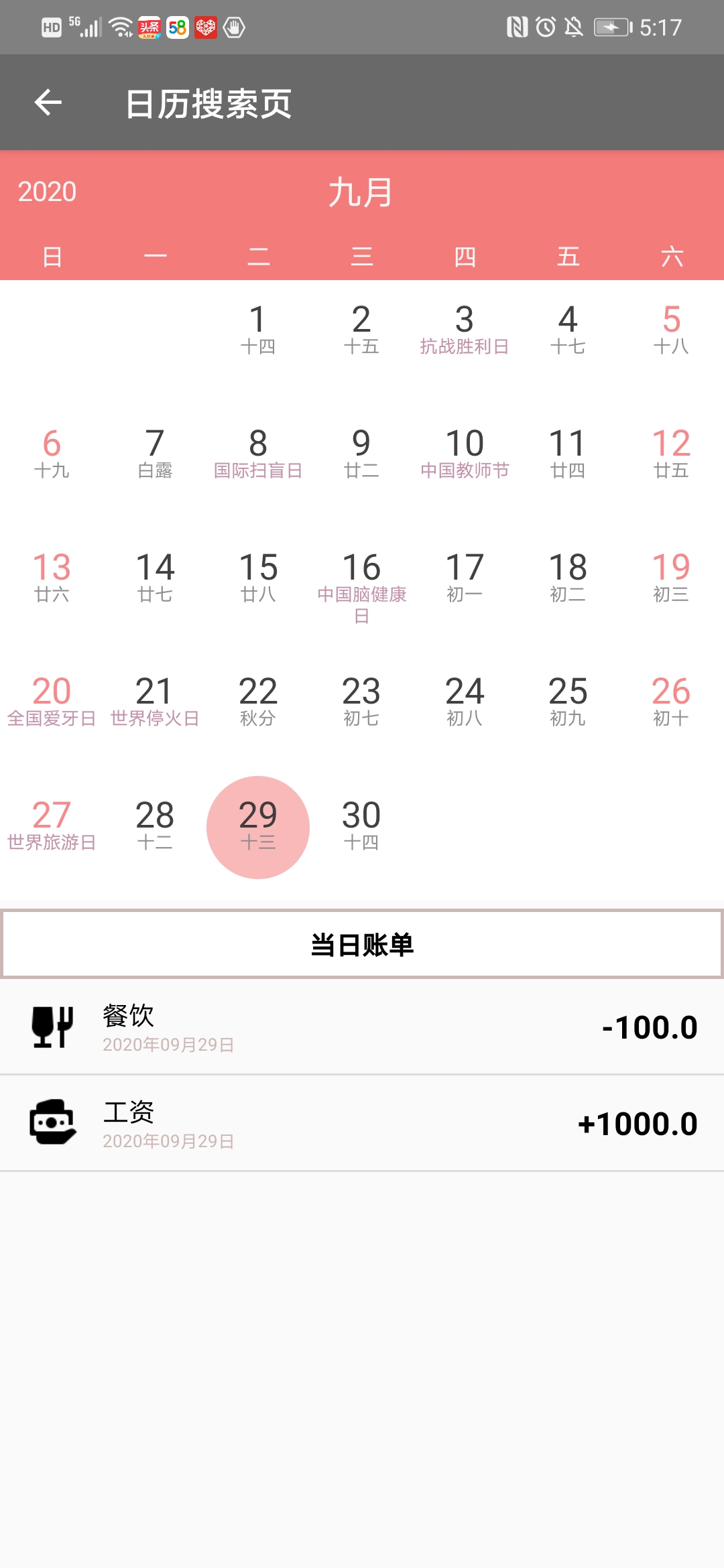This screenshot has width=724, height=1568.
Task: Open the 工资 +1000.0 bill entry
Action: (362, 1123)
